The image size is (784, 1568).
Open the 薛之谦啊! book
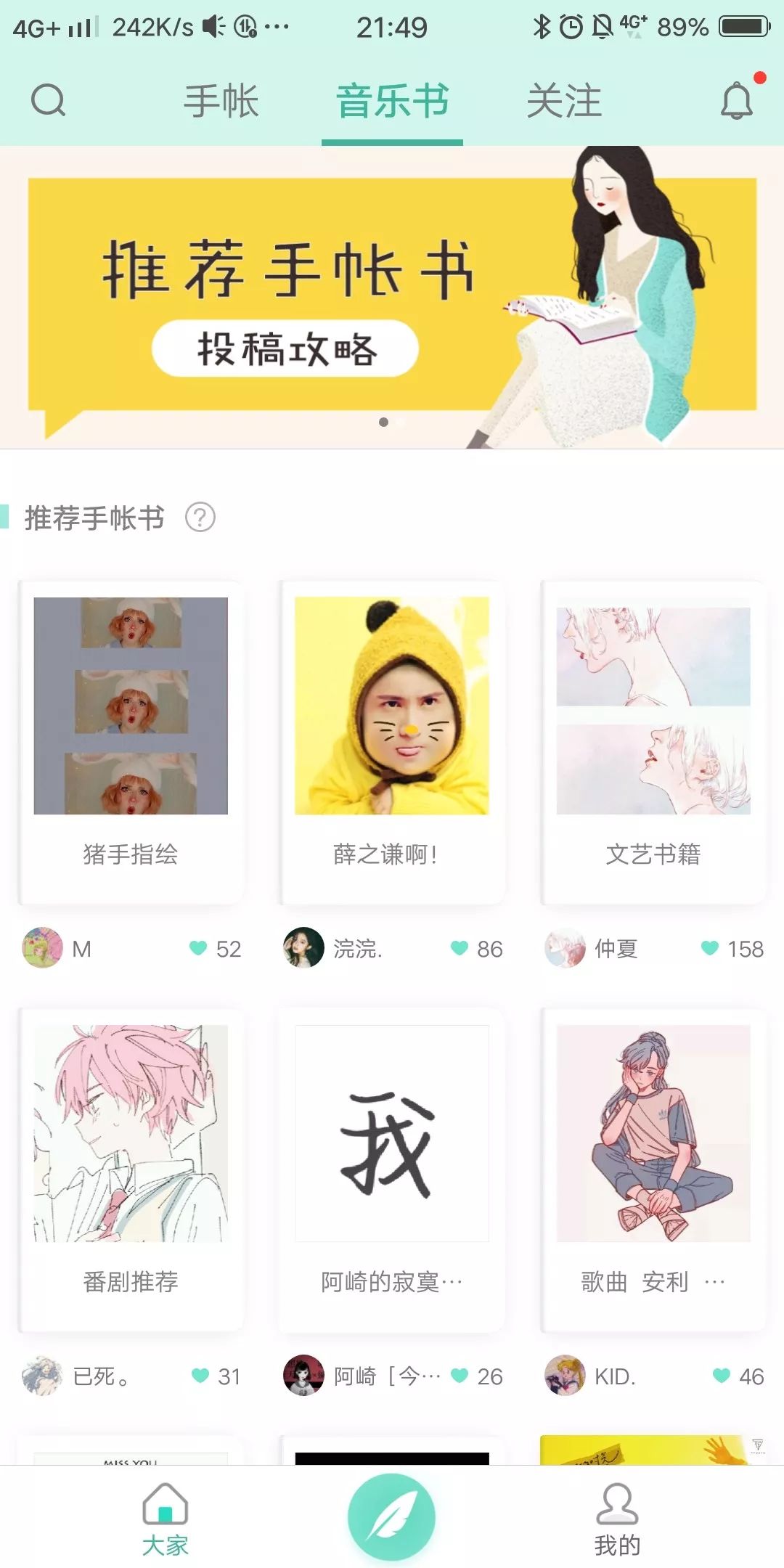(x=392, y=740)
